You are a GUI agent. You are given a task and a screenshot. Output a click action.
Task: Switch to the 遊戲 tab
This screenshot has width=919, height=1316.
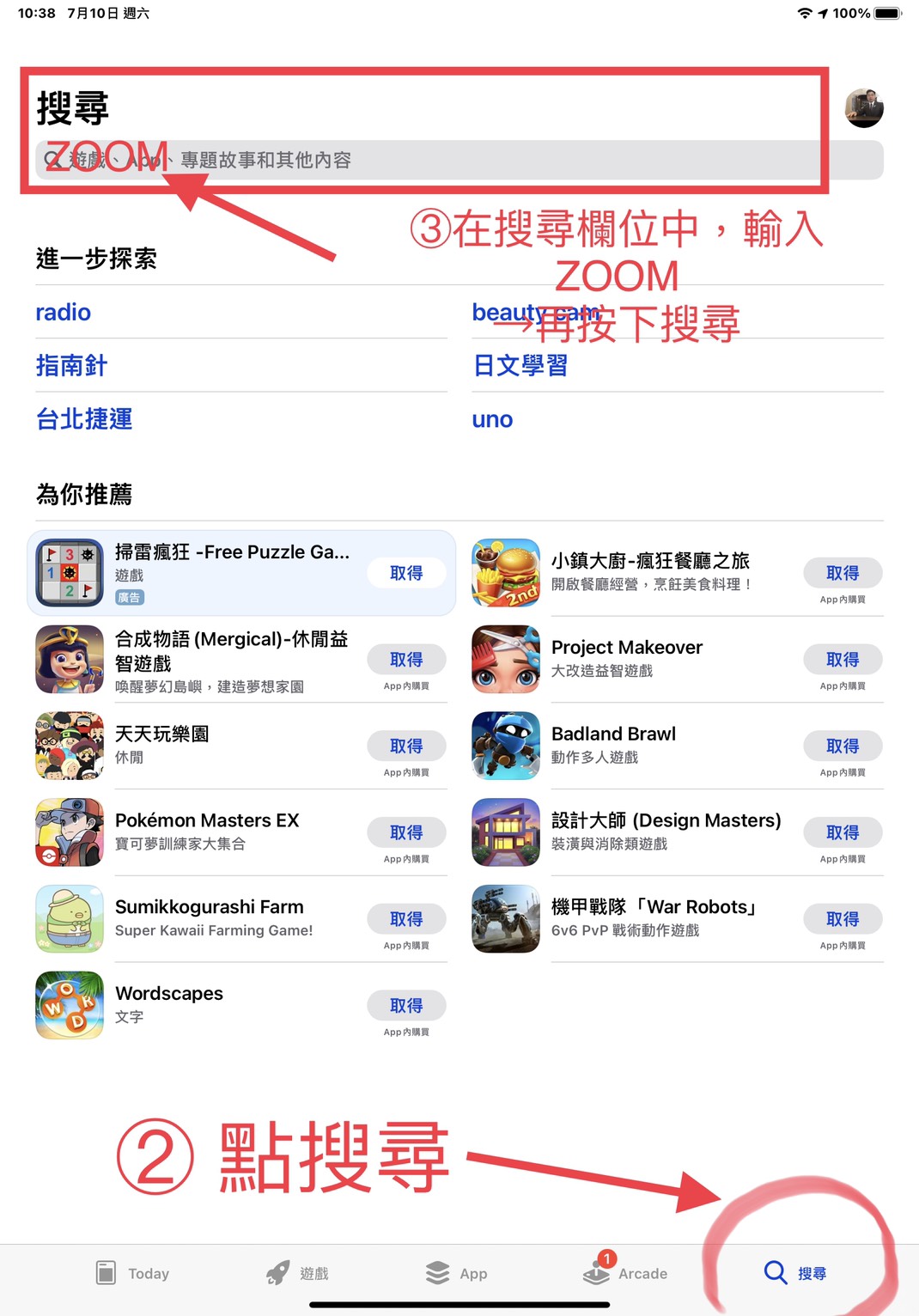(x=297, y=1273)
